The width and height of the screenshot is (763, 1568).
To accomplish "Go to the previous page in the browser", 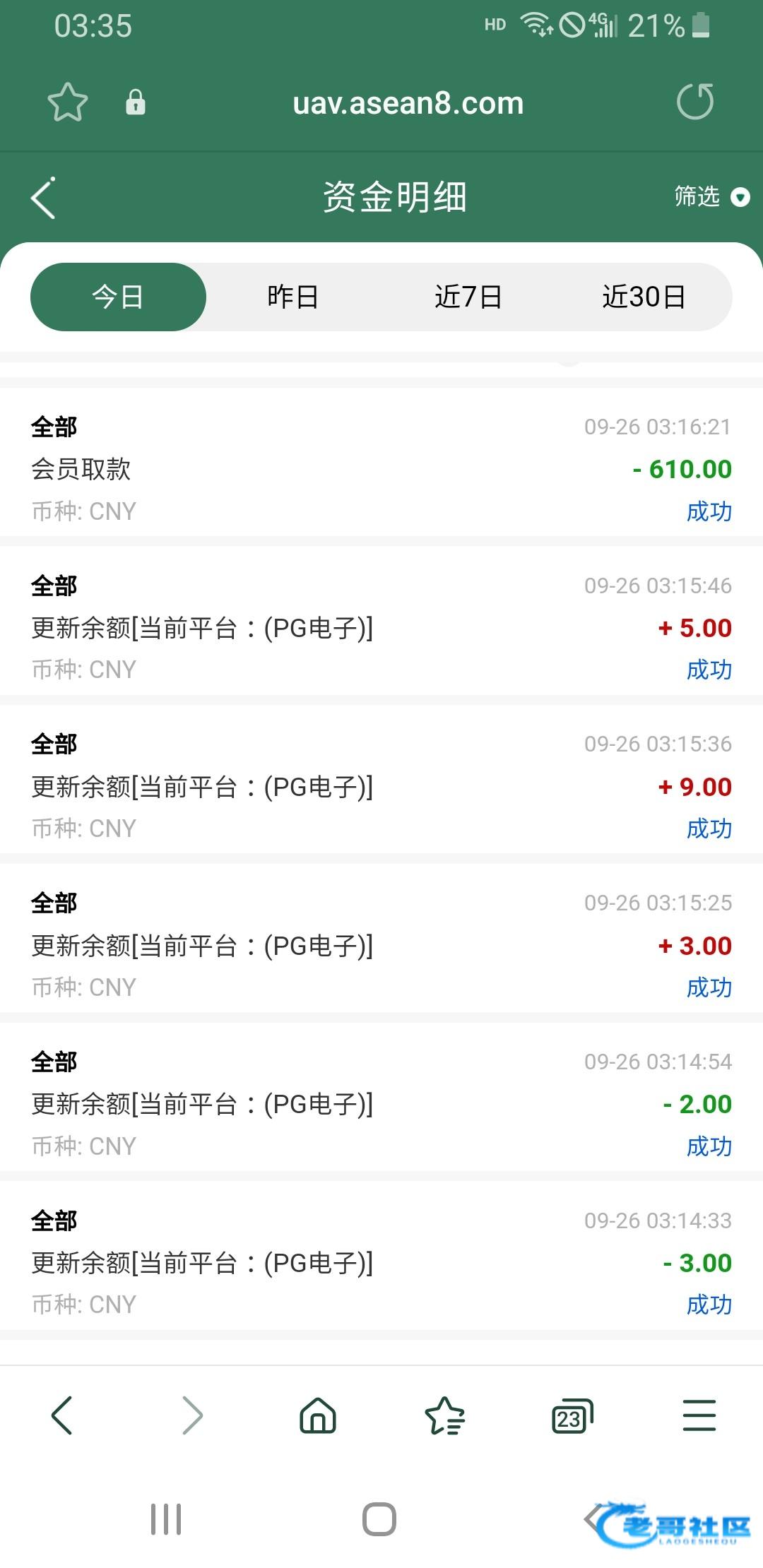I will [62, 1415].
